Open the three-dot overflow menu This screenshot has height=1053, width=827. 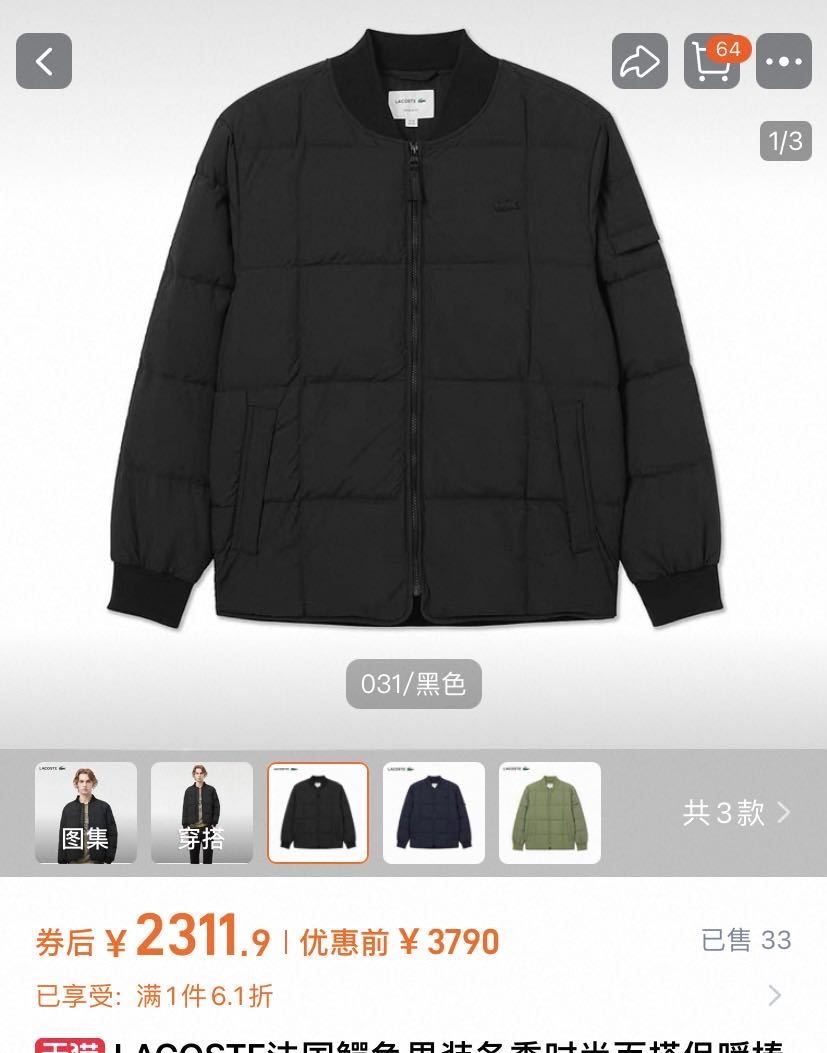[783, 61]
